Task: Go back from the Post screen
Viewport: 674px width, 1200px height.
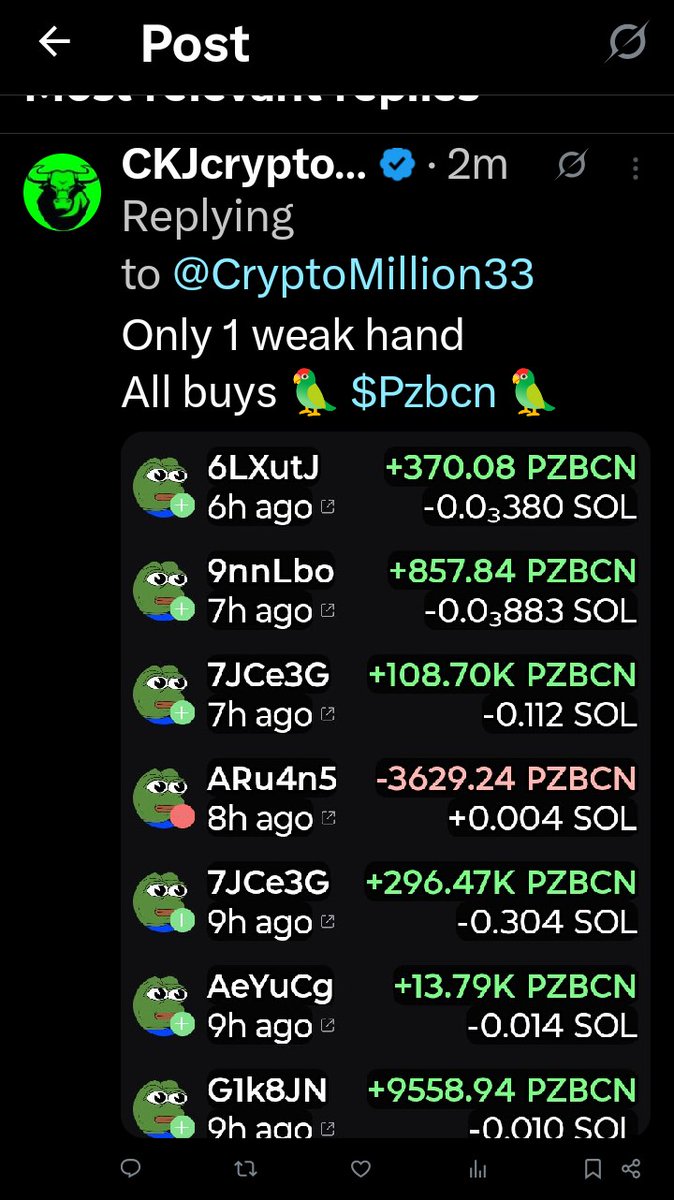Action: click(55, 42)
